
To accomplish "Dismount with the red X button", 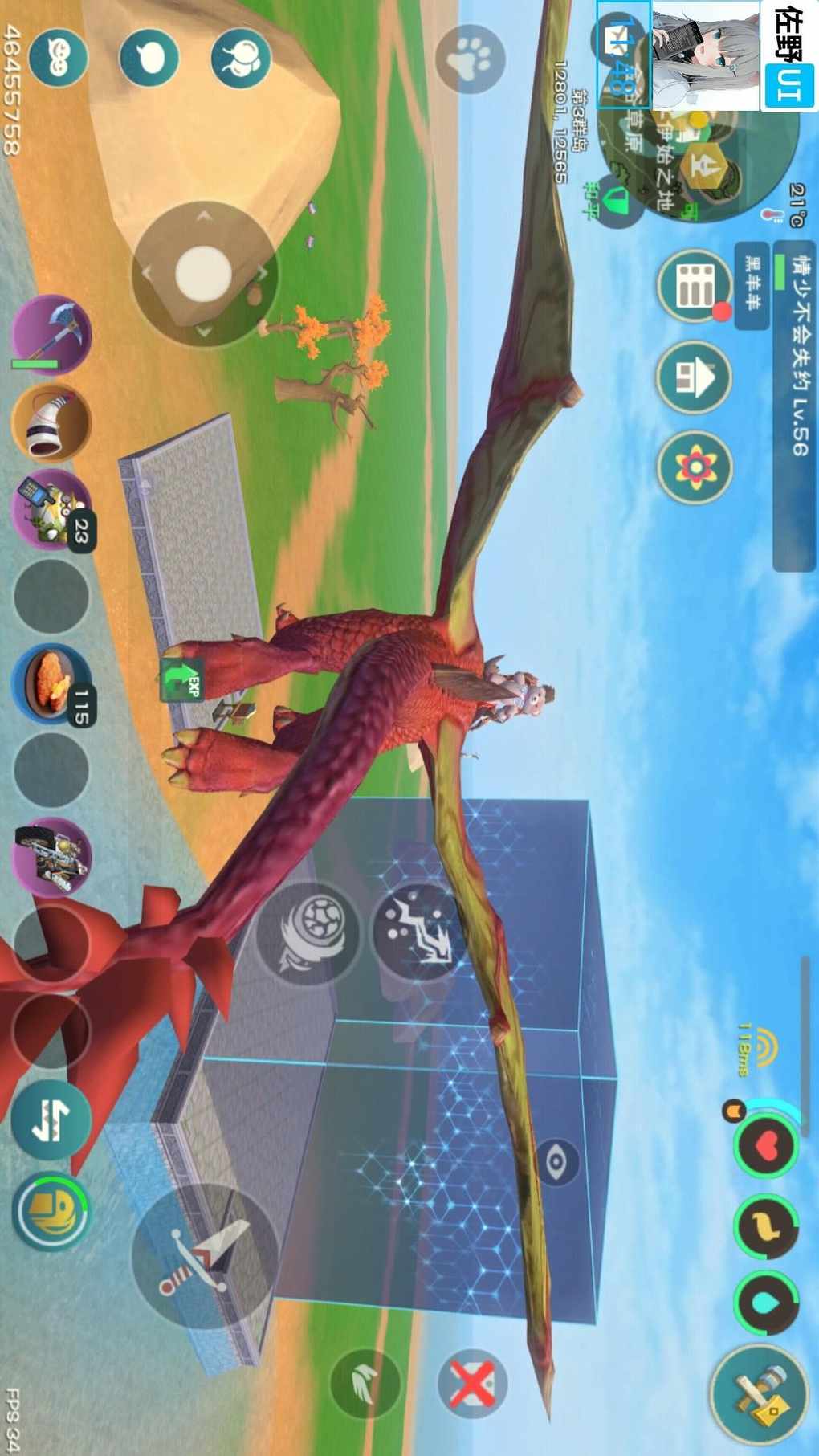I will [472, 1383].
